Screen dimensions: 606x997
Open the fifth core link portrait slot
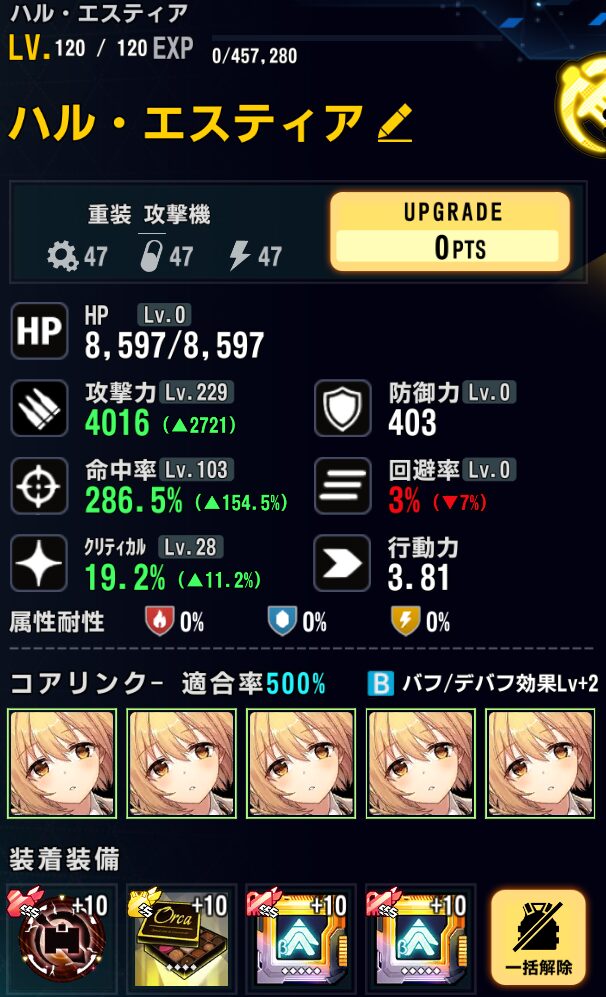point(540,764)
